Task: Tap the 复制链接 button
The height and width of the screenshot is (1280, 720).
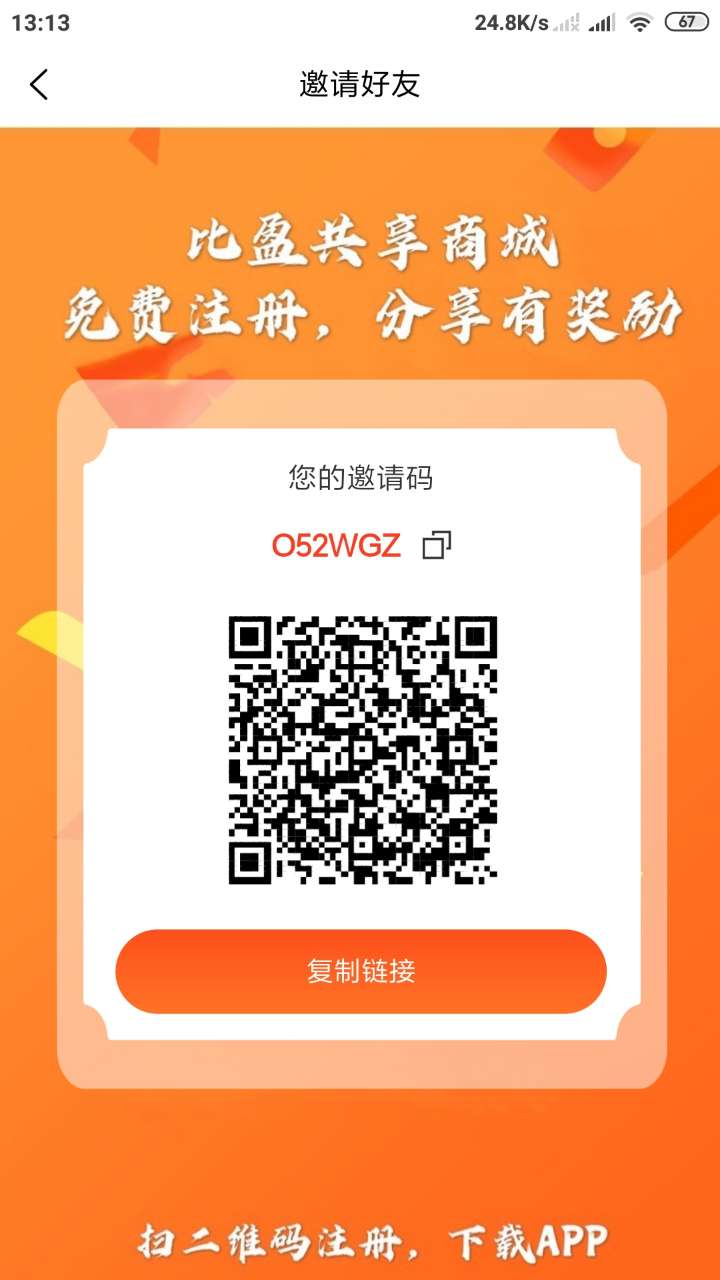Action: [x=361, y=971]
